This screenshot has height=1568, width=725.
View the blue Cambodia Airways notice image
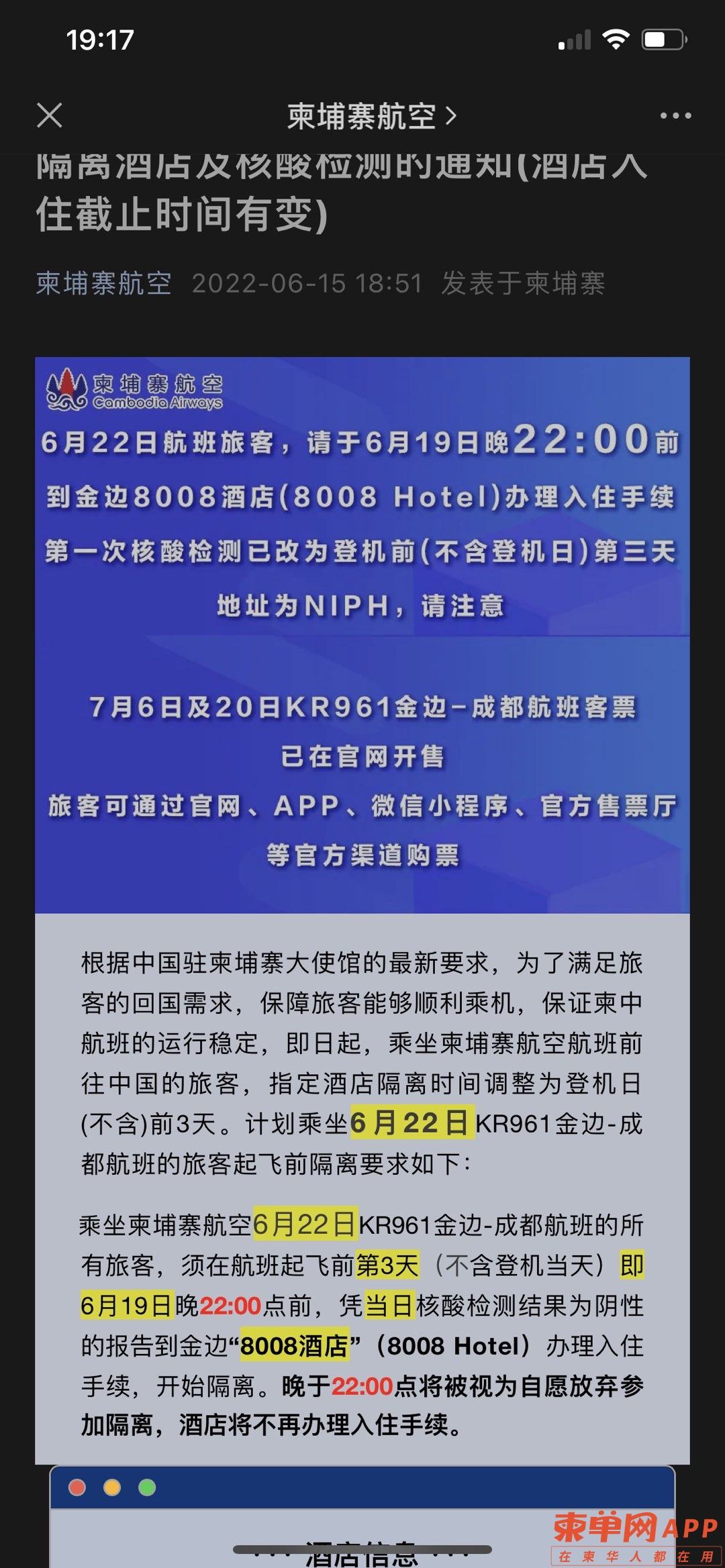coord(362,634)
